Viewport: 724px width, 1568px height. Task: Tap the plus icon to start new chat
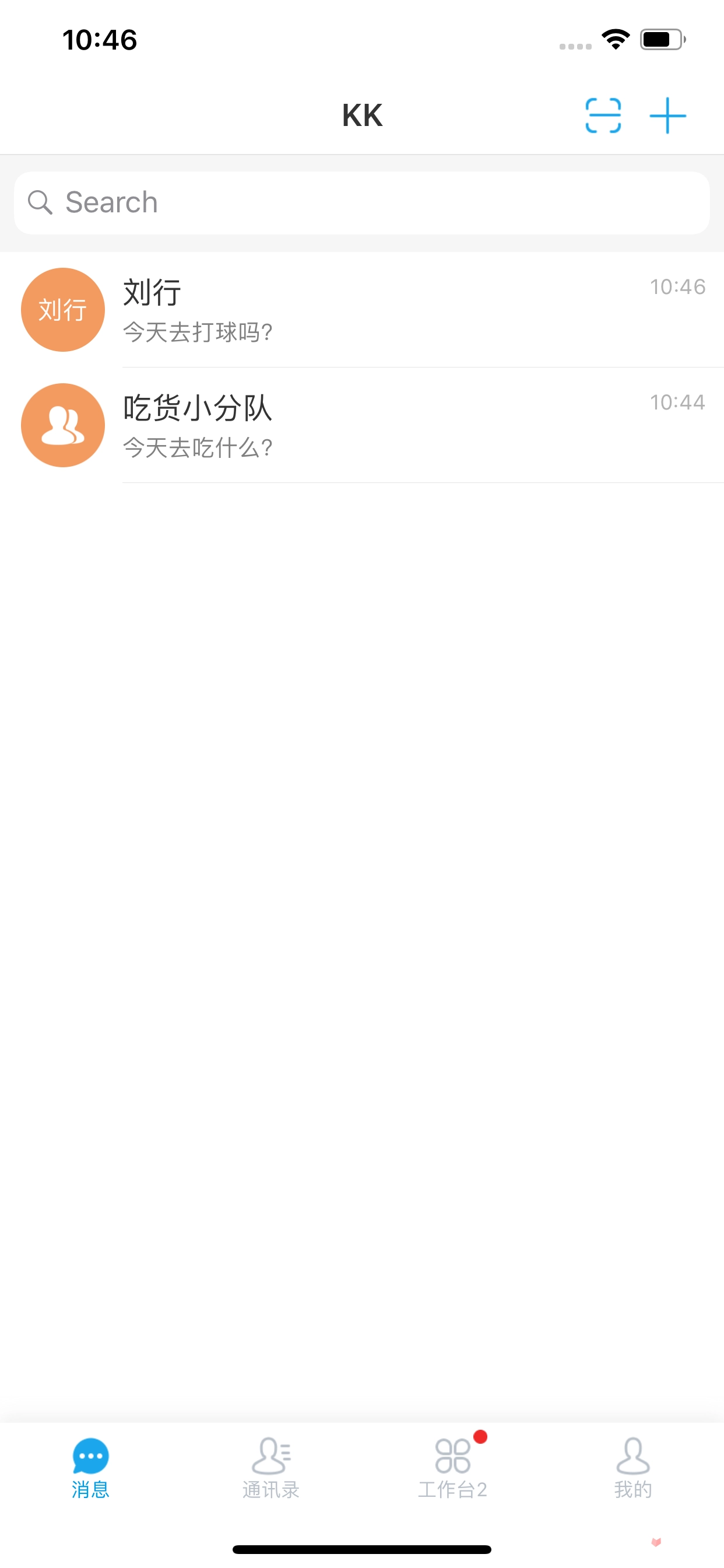(667, 116)
